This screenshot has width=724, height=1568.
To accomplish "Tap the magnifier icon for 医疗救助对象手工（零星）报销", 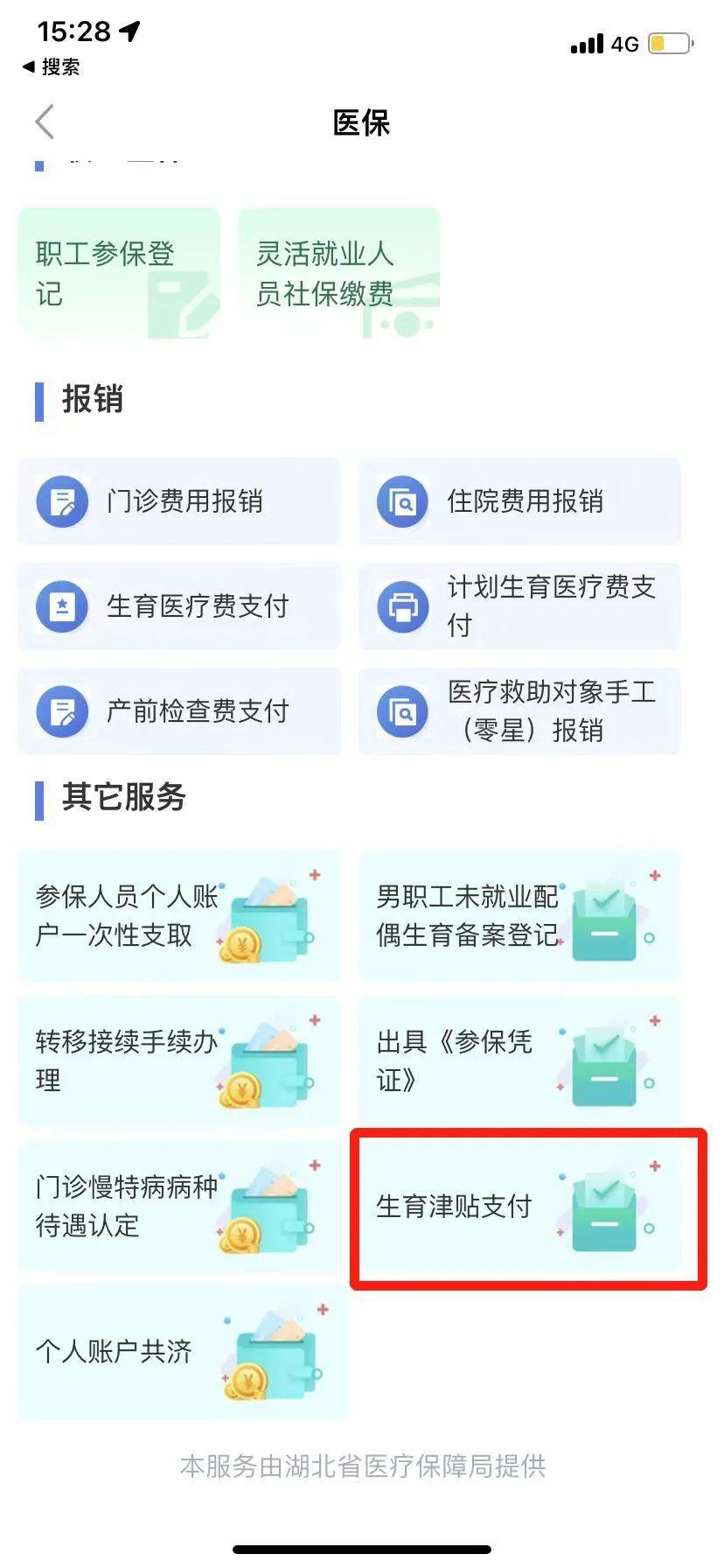I will pos(402,711).
